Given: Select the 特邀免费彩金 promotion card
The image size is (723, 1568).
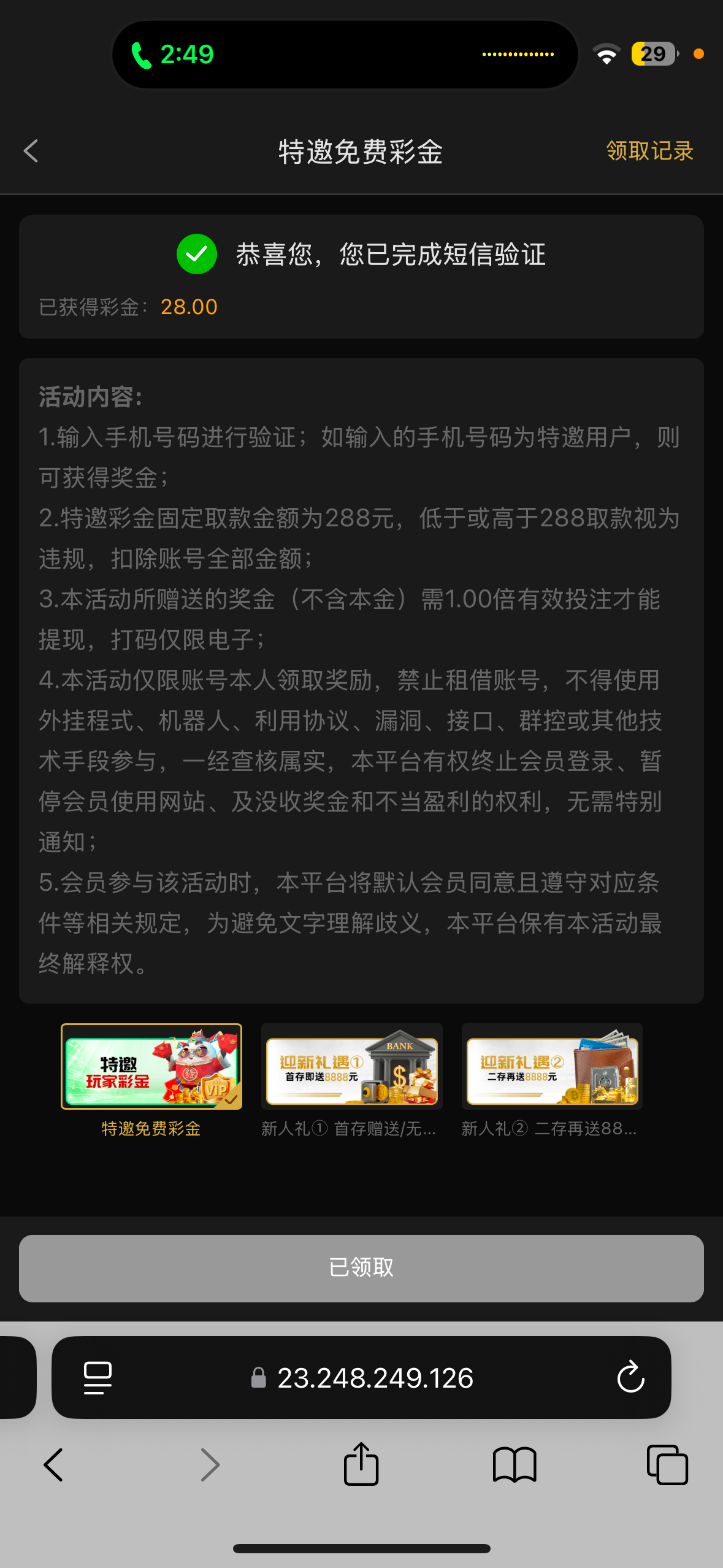Looking at the screenshot, I should (x=151, y=1067).
